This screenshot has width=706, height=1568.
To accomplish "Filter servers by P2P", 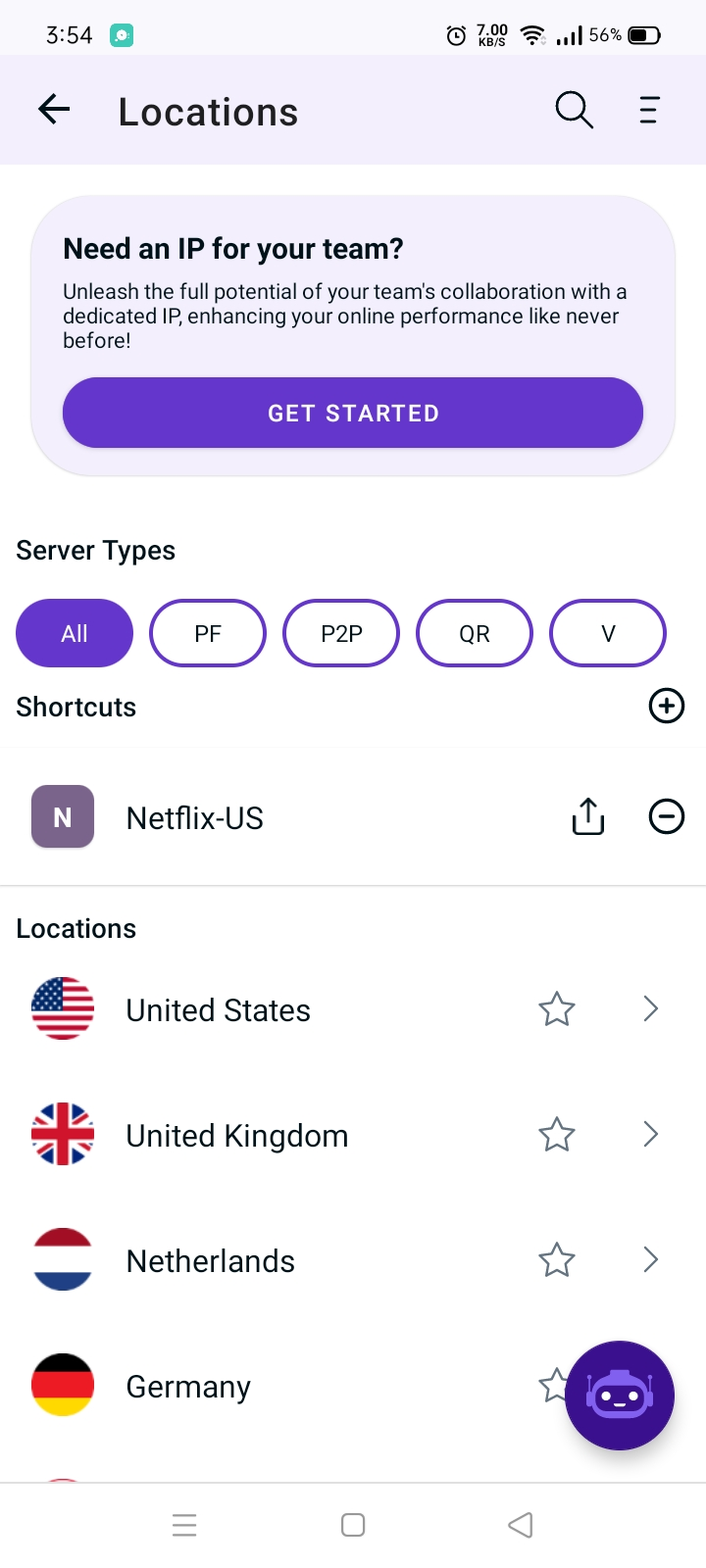I will tap(341, 633).
